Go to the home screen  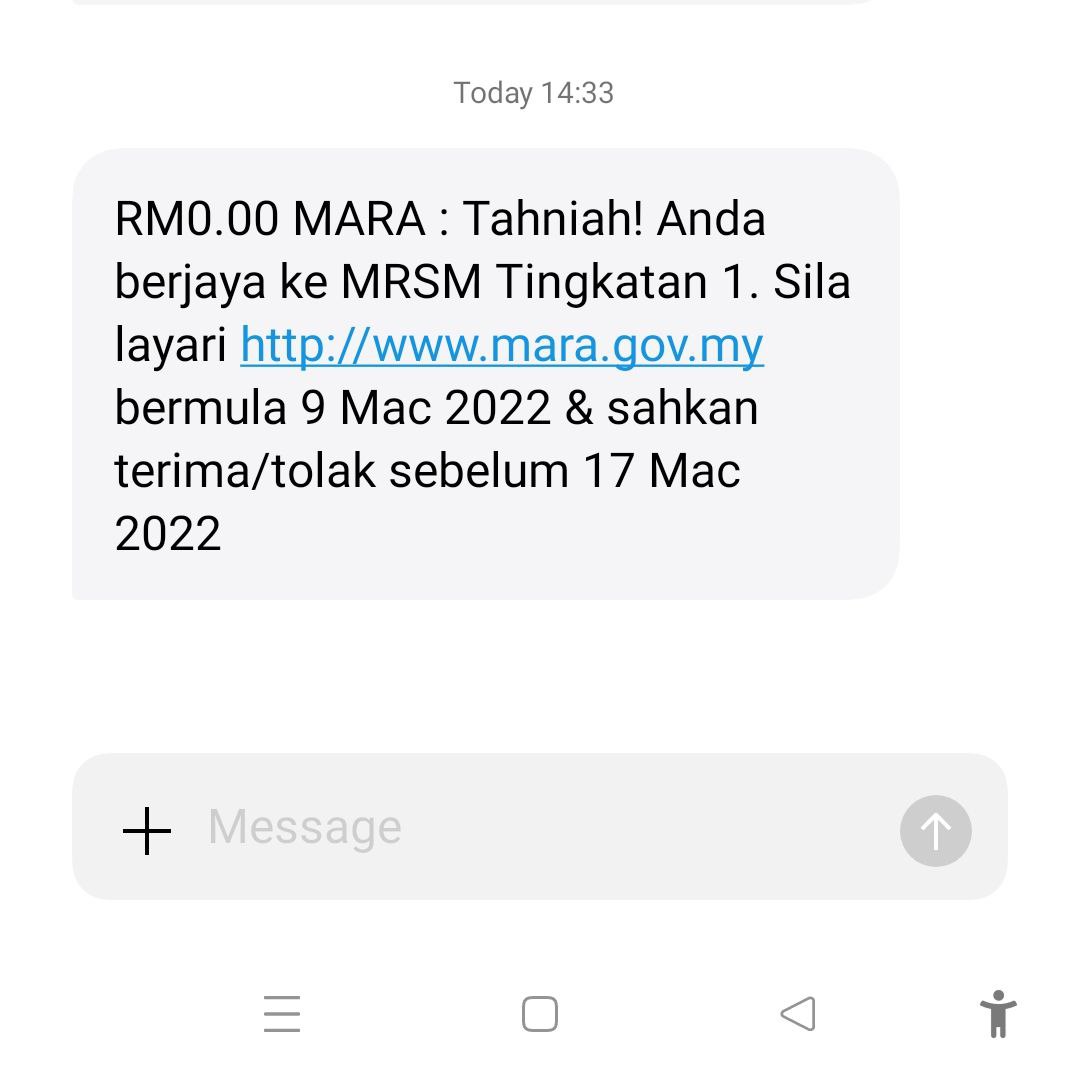(540, 1014)
